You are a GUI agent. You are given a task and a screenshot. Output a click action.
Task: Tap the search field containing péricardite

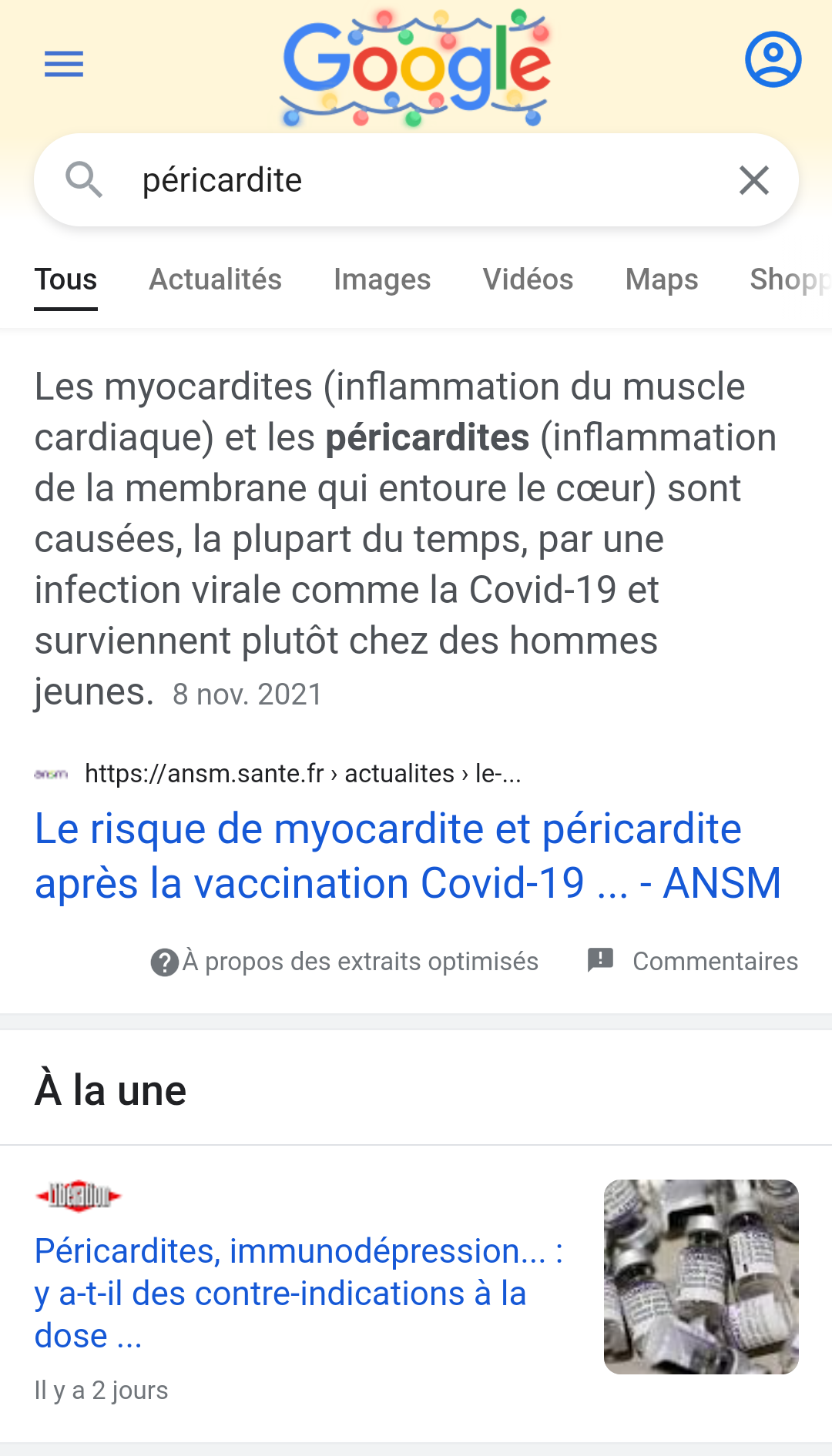point(416,180)
